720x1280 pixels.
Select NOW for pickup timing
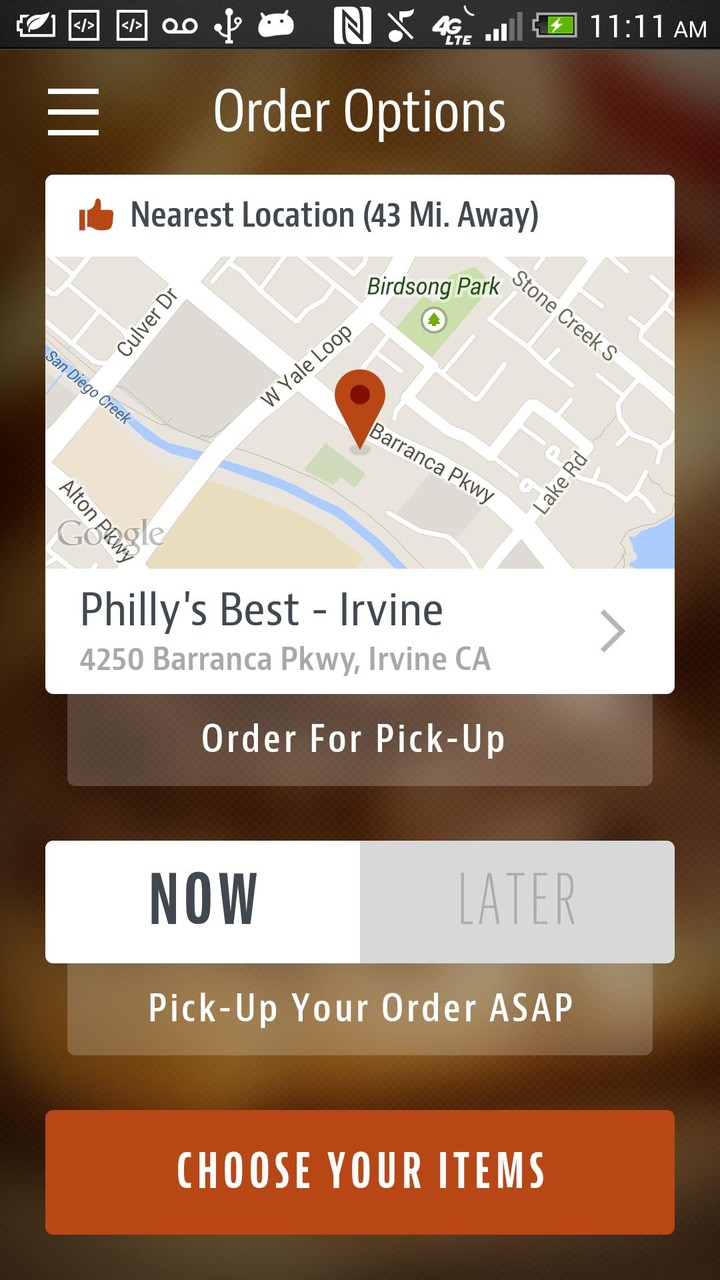(203, 900)
